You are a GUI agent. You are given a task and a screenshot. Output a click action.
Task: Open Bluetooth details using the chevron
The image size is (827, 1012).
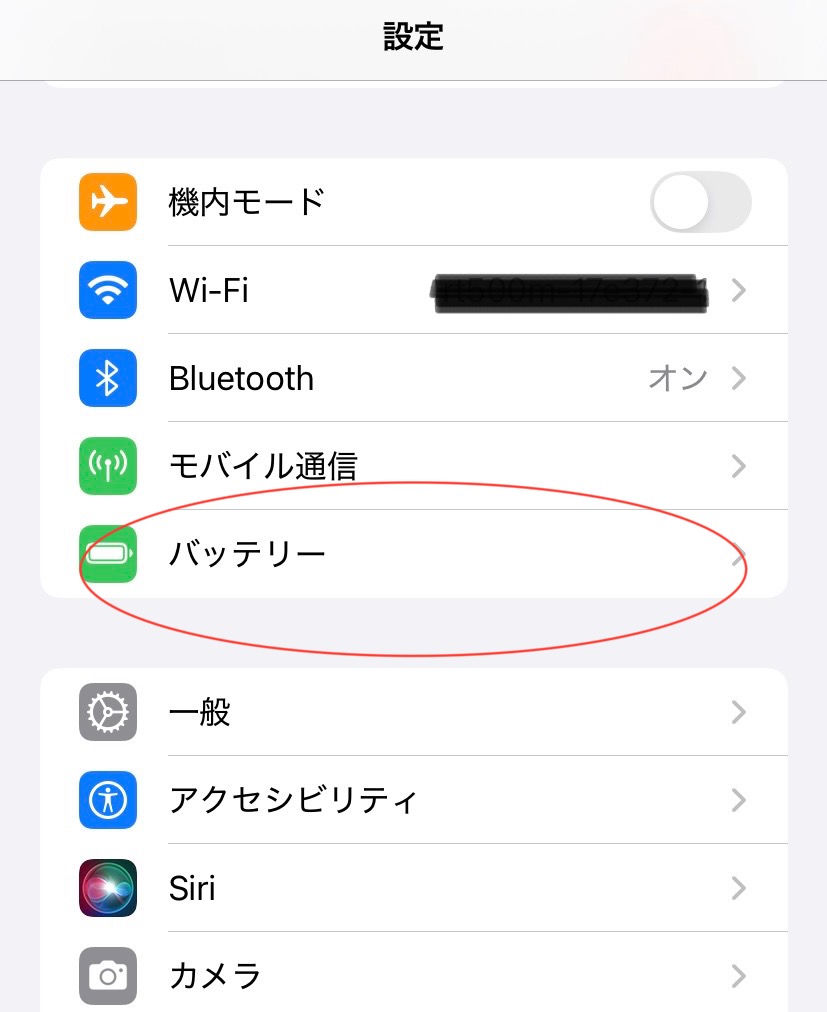(x=738, y=378)
